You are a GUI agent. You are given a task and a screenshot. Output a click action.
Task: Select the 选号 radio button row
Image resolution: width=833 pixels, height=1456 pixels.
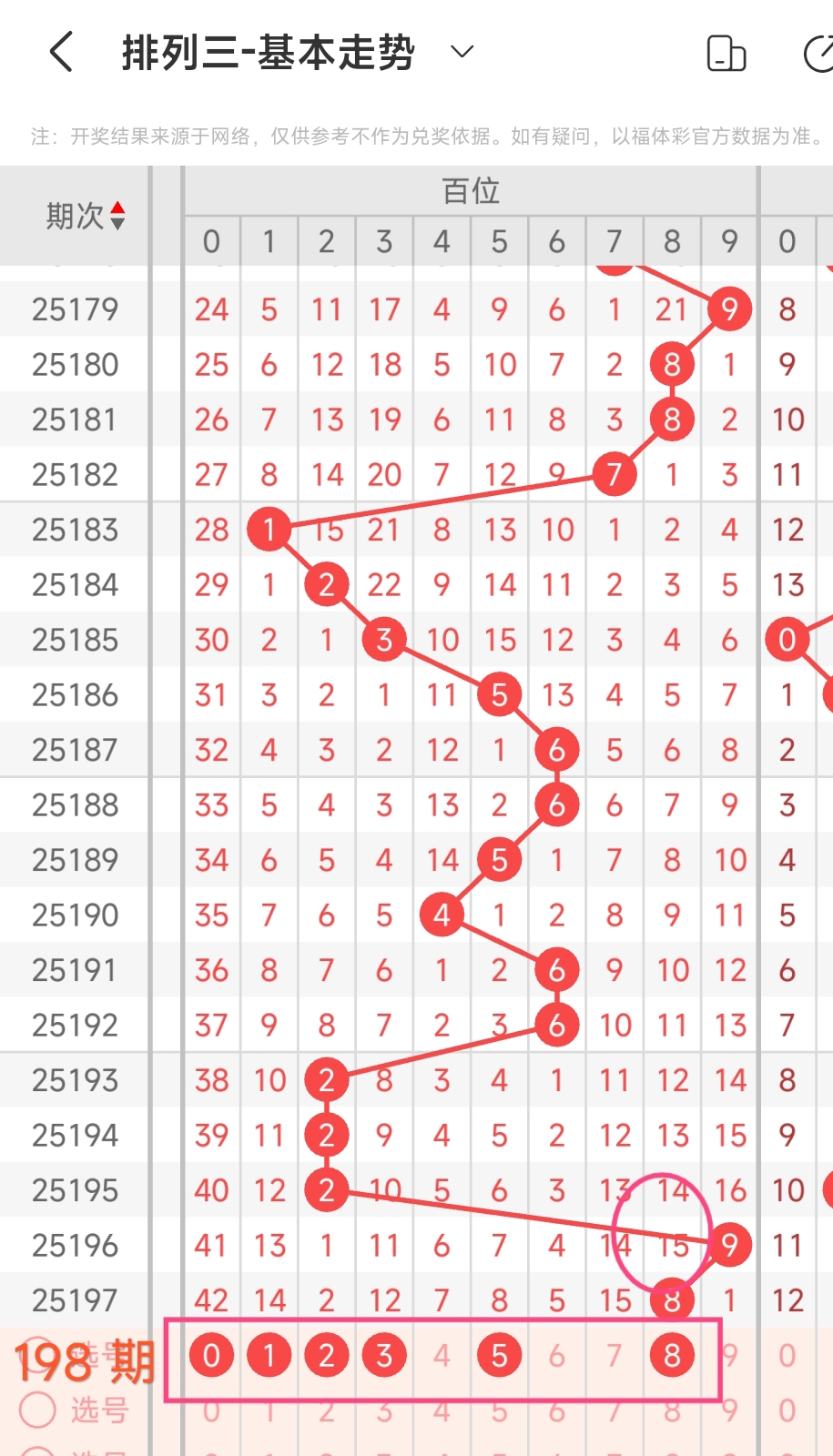coord(38,1410)
